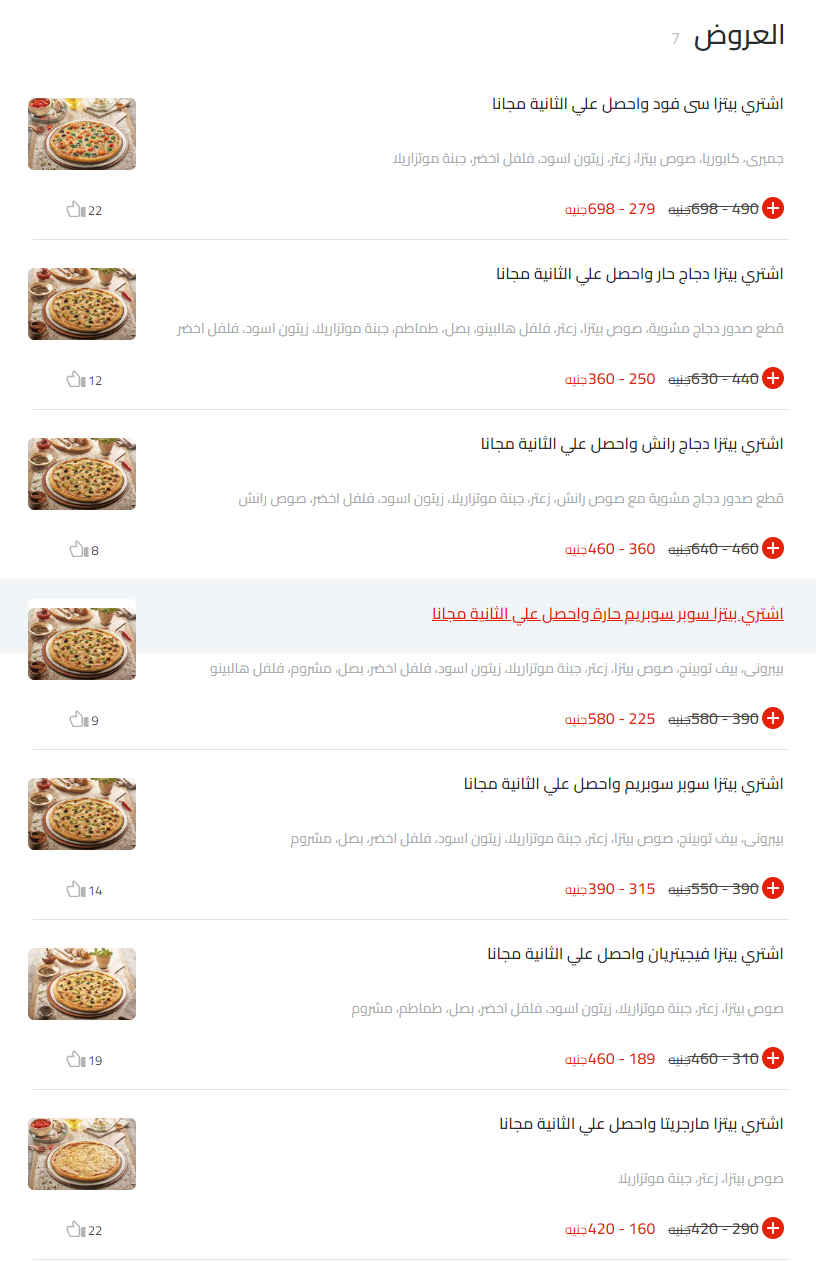Add the Seafood pizza offer to cart
816x1261 pixels.
pos(773,209)
